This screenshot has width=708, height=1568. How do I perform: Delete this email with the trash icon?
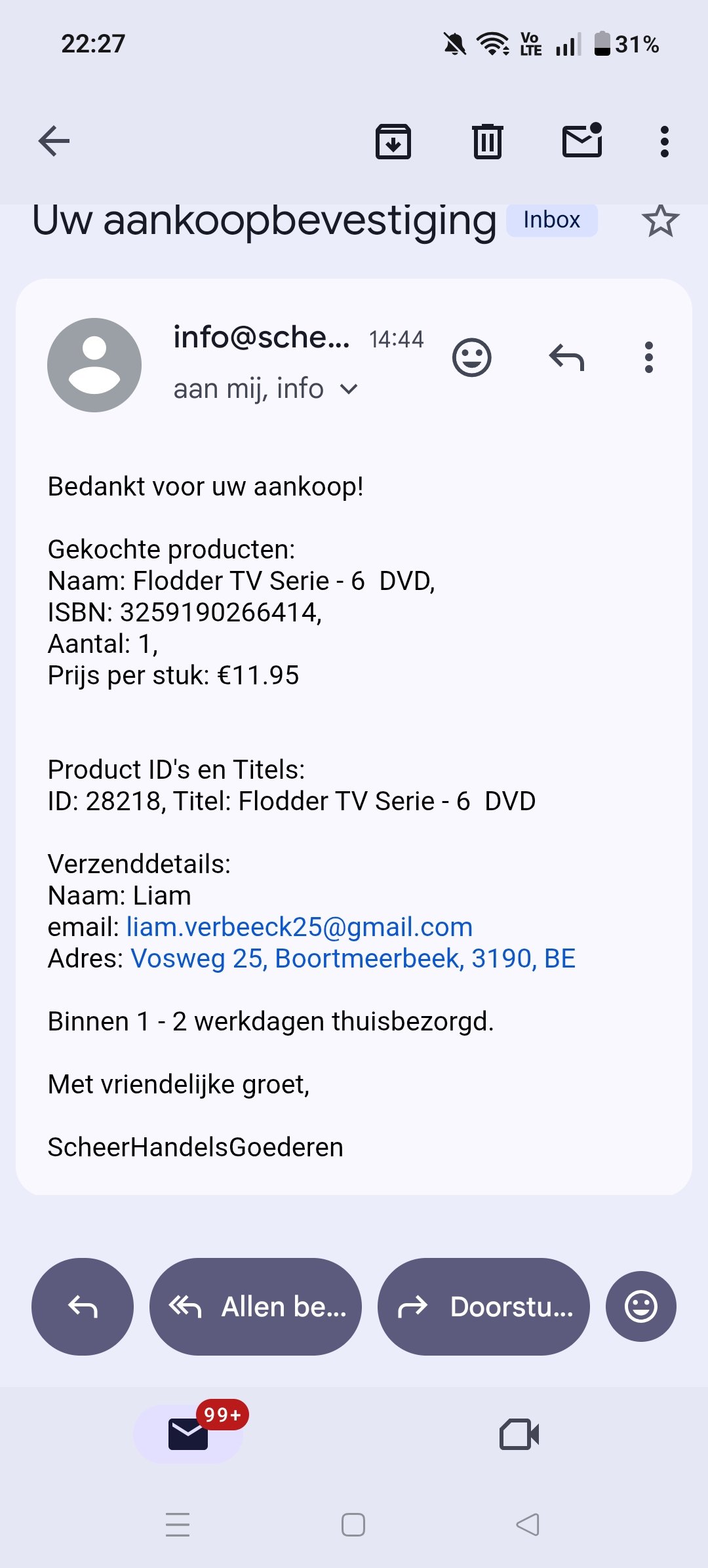click(487, 141)
